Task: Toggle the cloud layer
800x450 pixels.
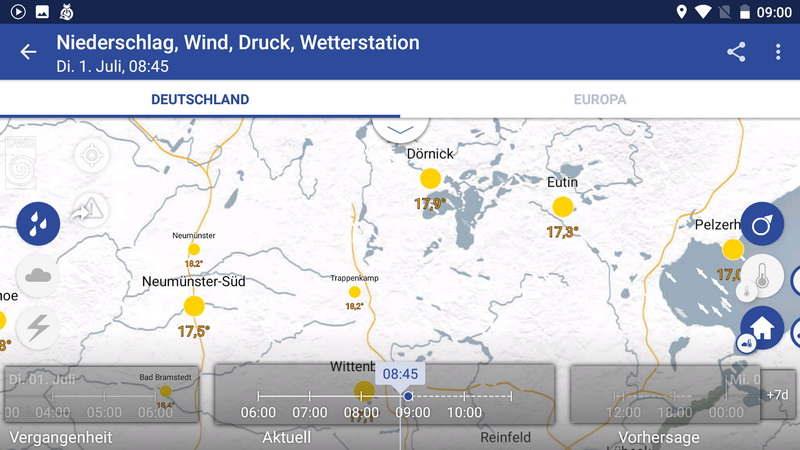Action: [x=38, y=276]
